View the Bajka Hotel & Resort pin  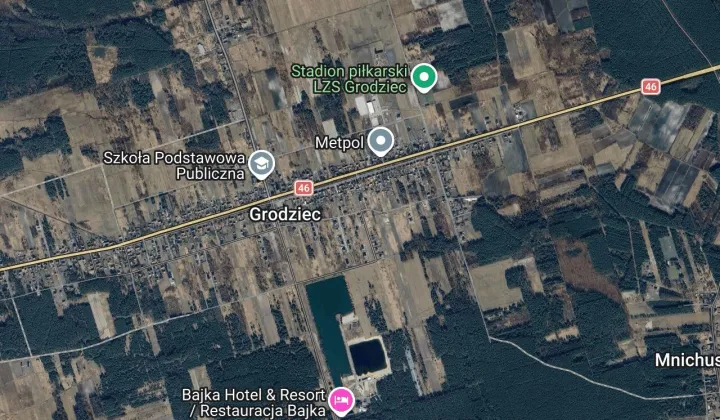342,401
